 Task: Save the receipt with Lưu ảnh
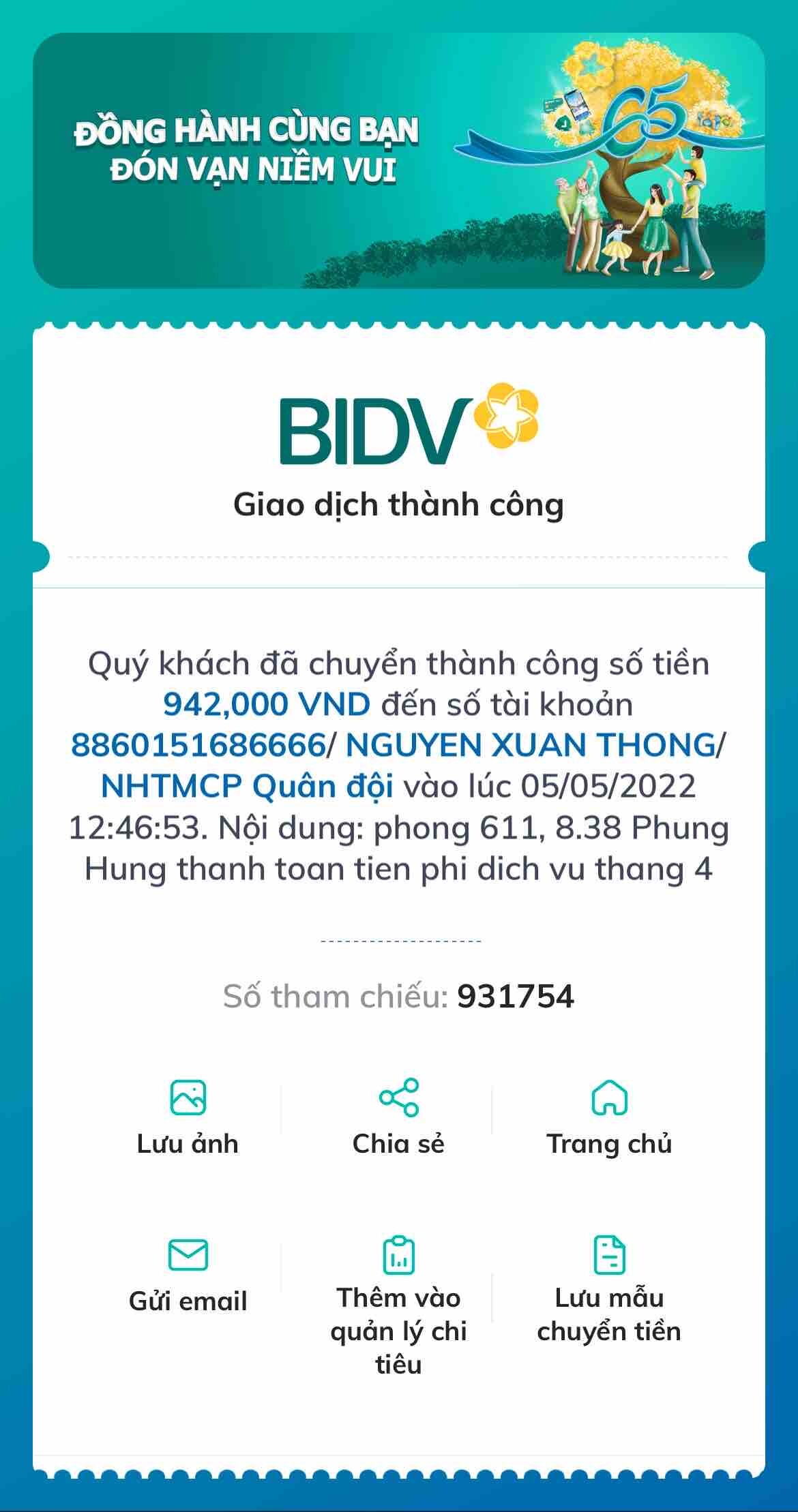pyautogui.click(x=188, y=1117)
